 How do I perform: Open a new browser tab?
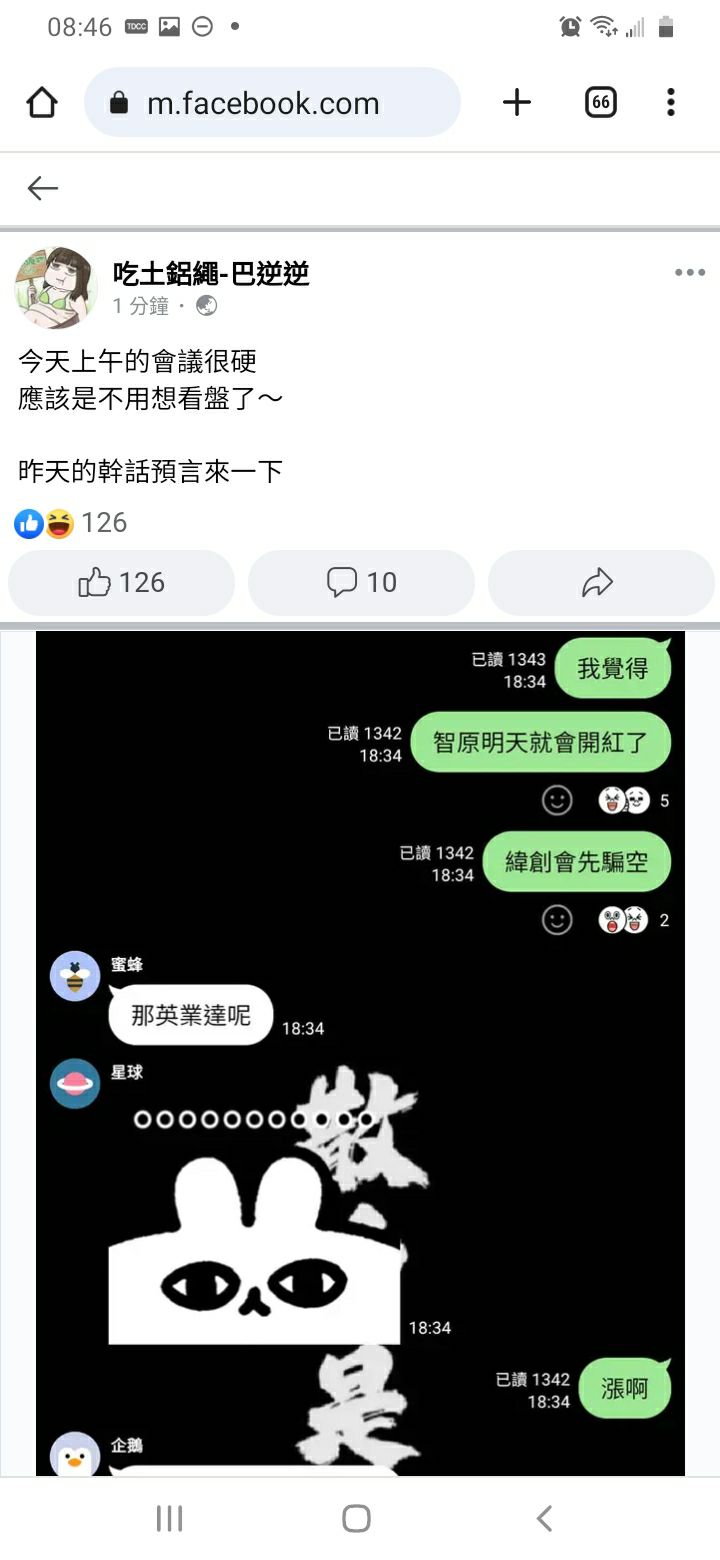[516, 102]
